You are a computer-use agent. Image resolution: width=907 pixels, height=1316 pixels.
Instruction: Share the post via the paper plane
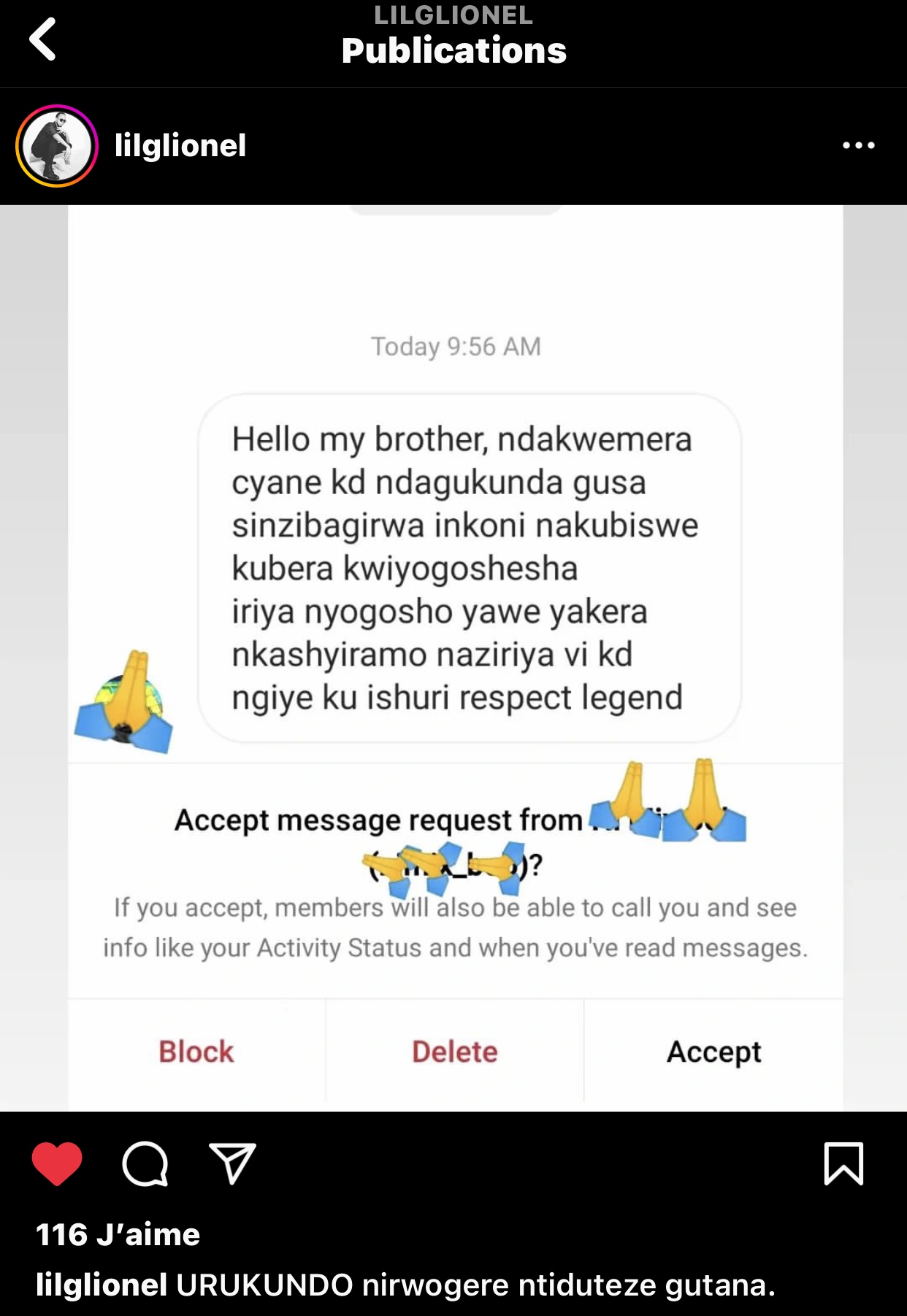(x=232, y=1163)
